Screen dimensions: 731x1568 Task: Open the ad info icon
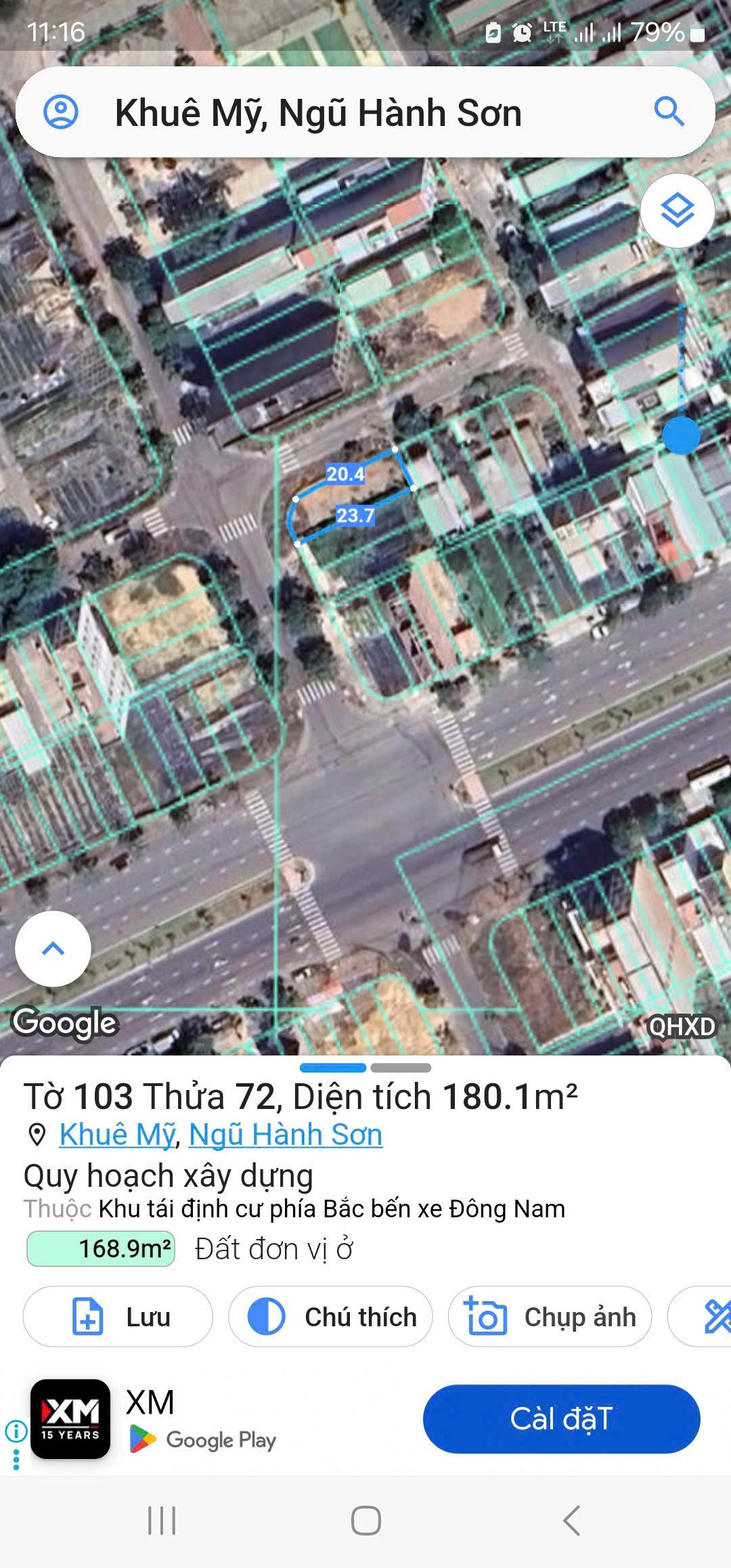tap(16, 1431)
